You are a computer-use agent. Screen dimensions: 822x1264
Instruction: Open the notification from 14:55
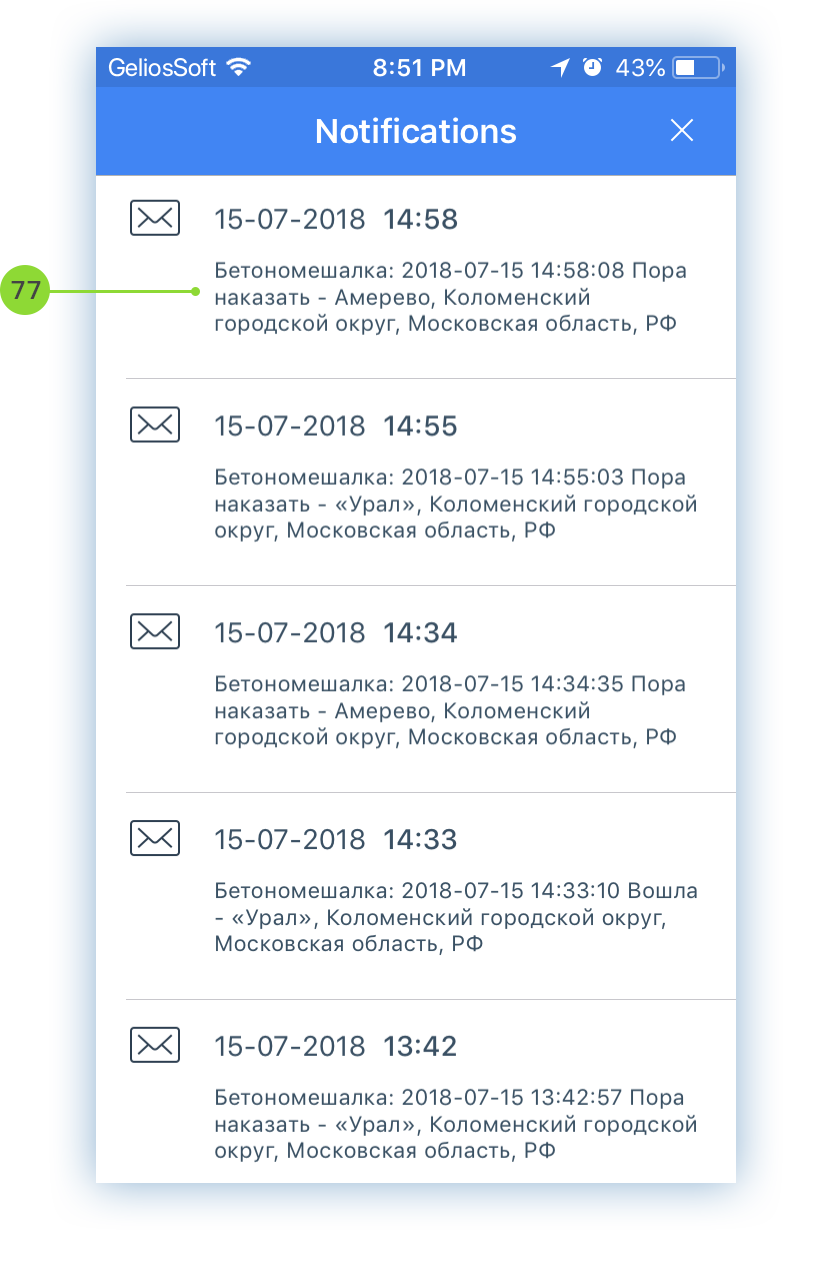(x=430, y=482)
